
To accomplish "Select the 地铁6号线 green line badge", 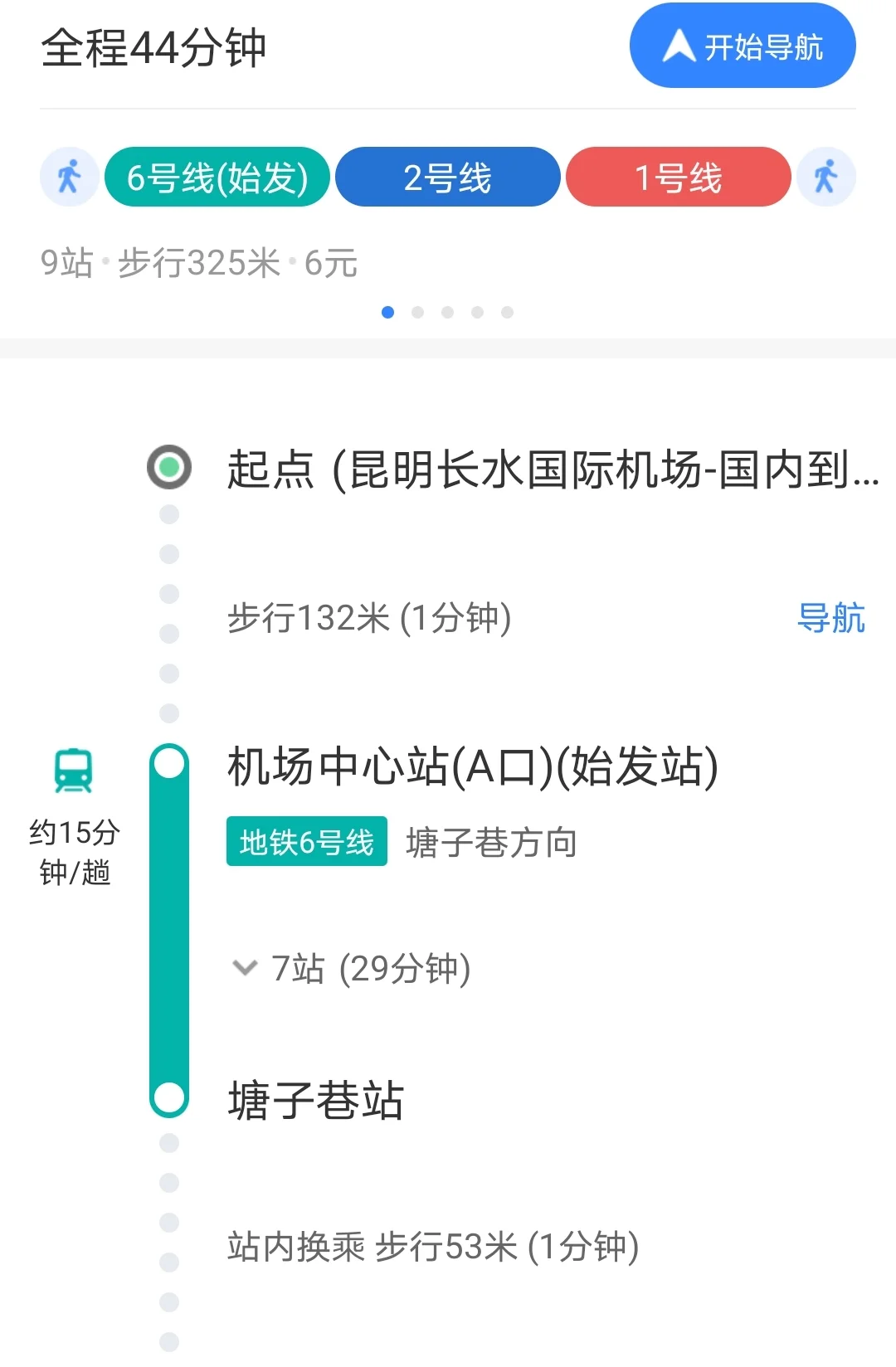I will (306, 841).
